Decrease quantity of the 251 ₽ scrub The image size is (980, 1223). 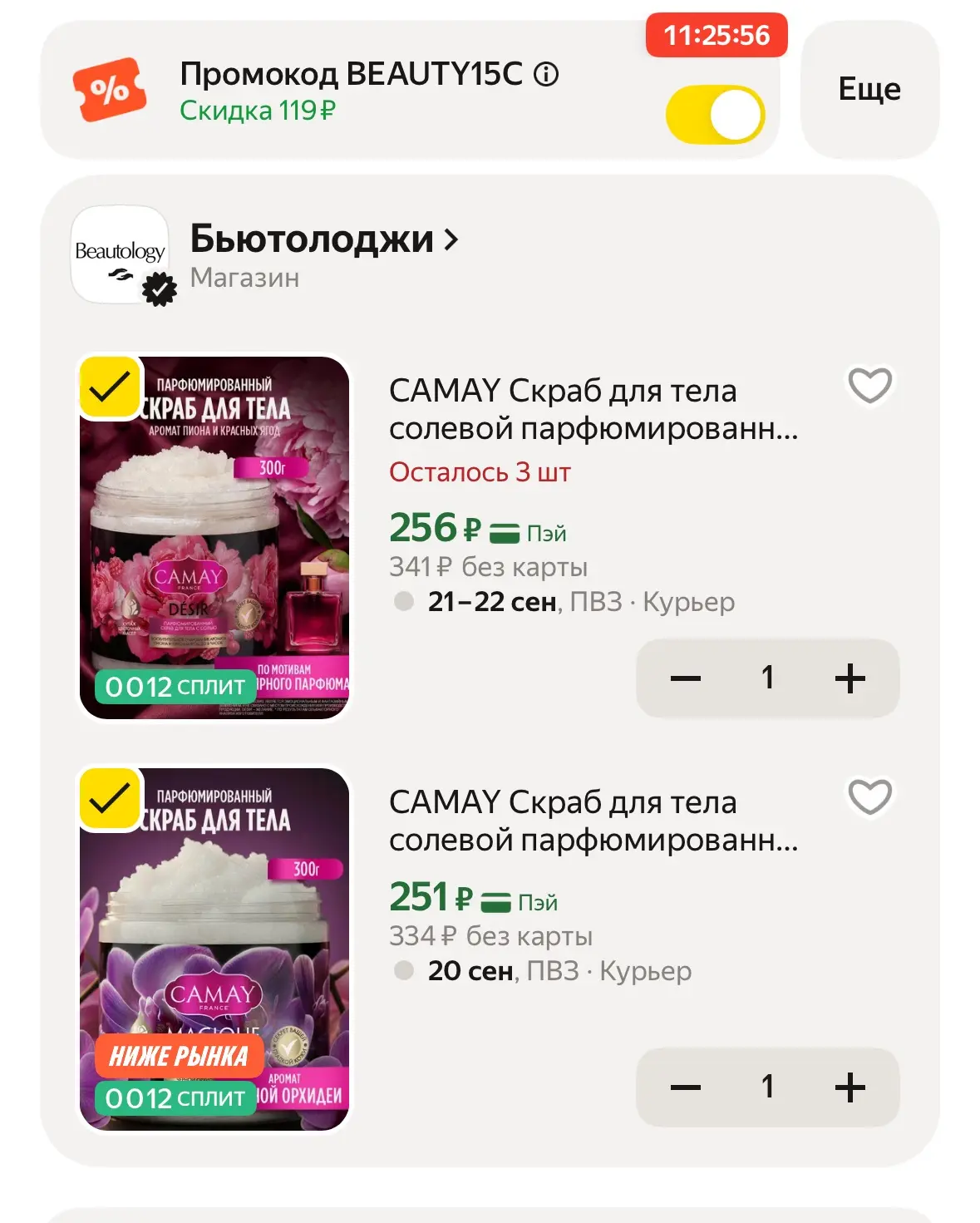(686, 1087)
